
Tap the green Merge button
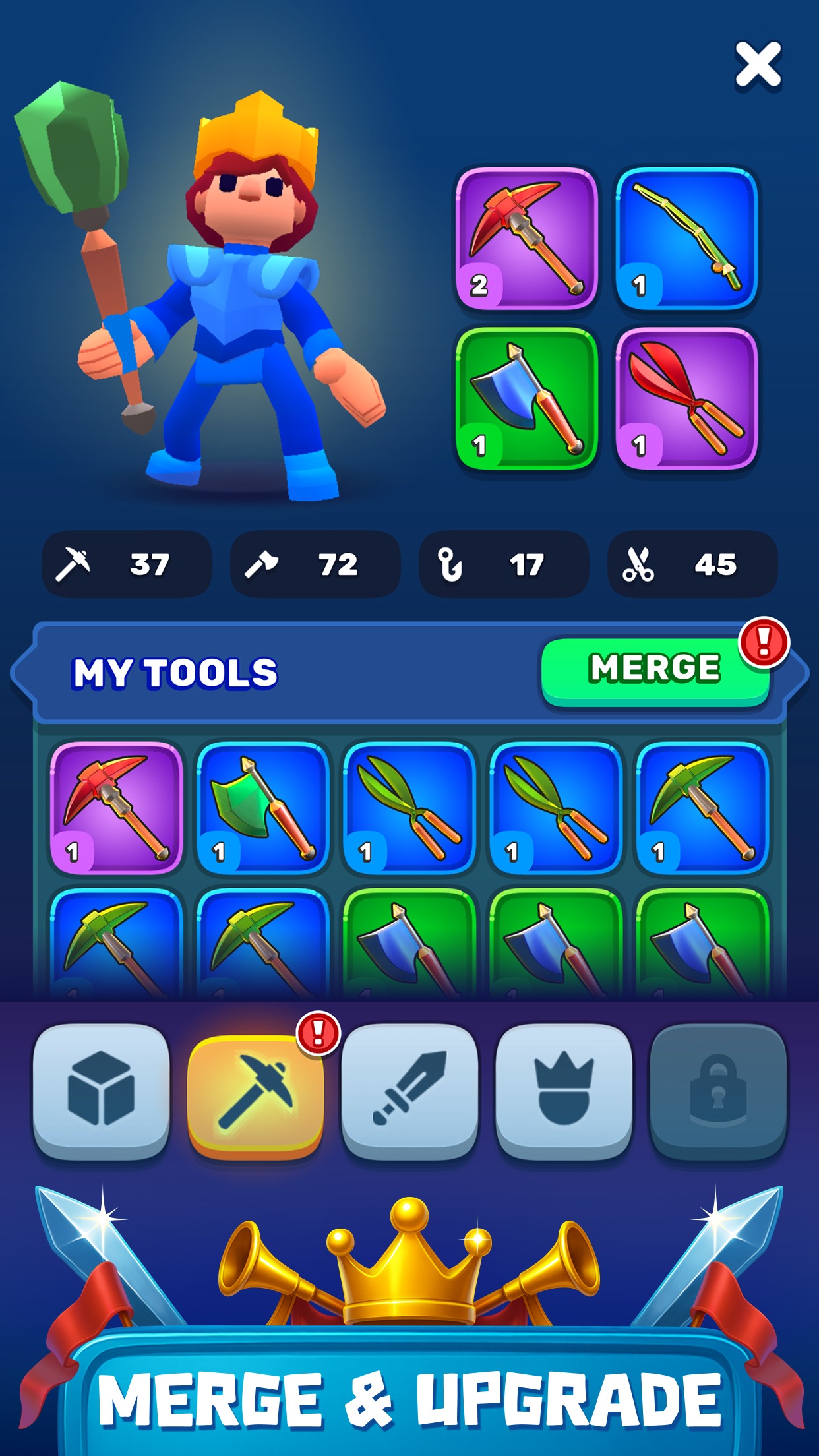(654, 670)
